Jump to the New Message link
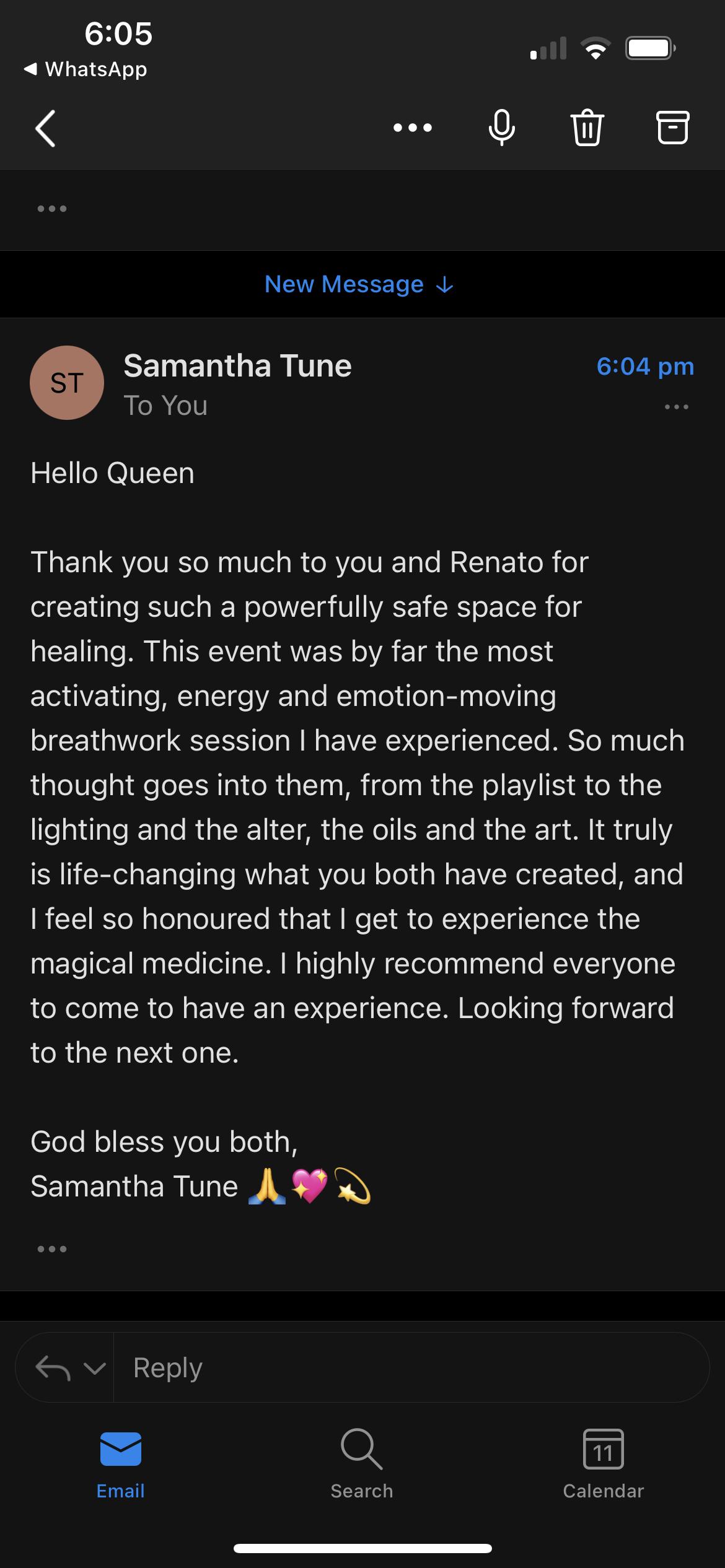This screenshot has height=1568, width=725. [359, 284]
